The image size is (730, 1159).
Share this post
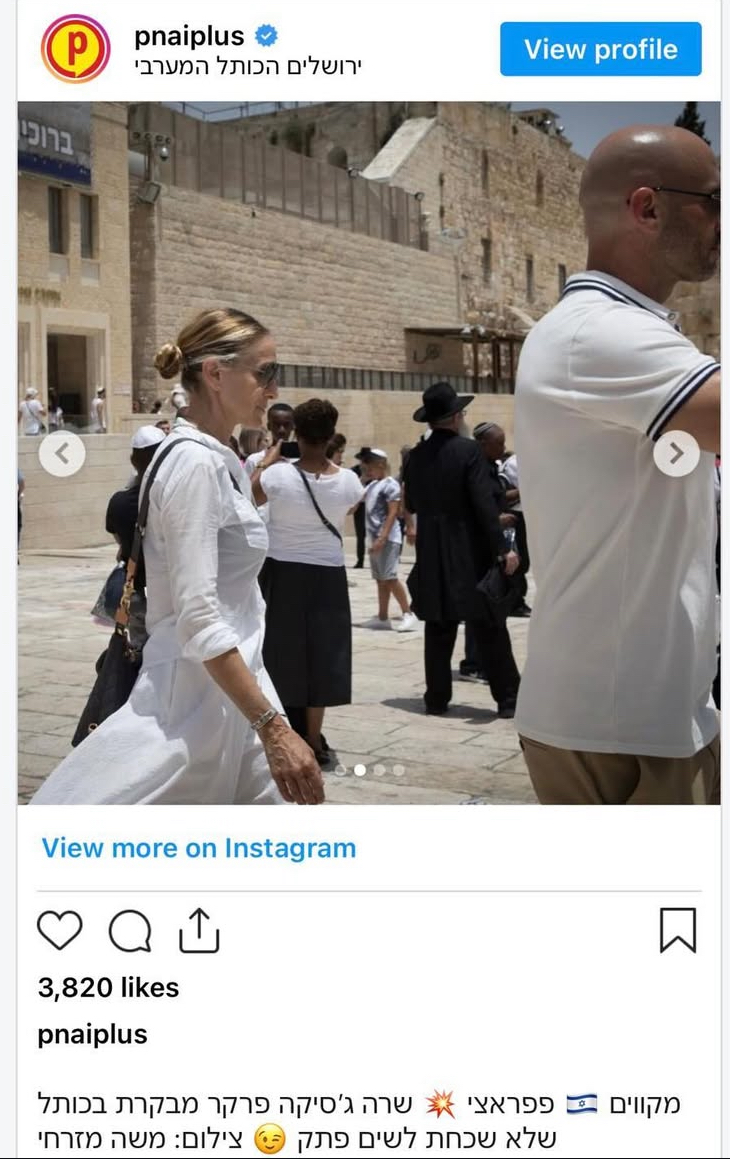pyautogui.click(x=198, y=930)
